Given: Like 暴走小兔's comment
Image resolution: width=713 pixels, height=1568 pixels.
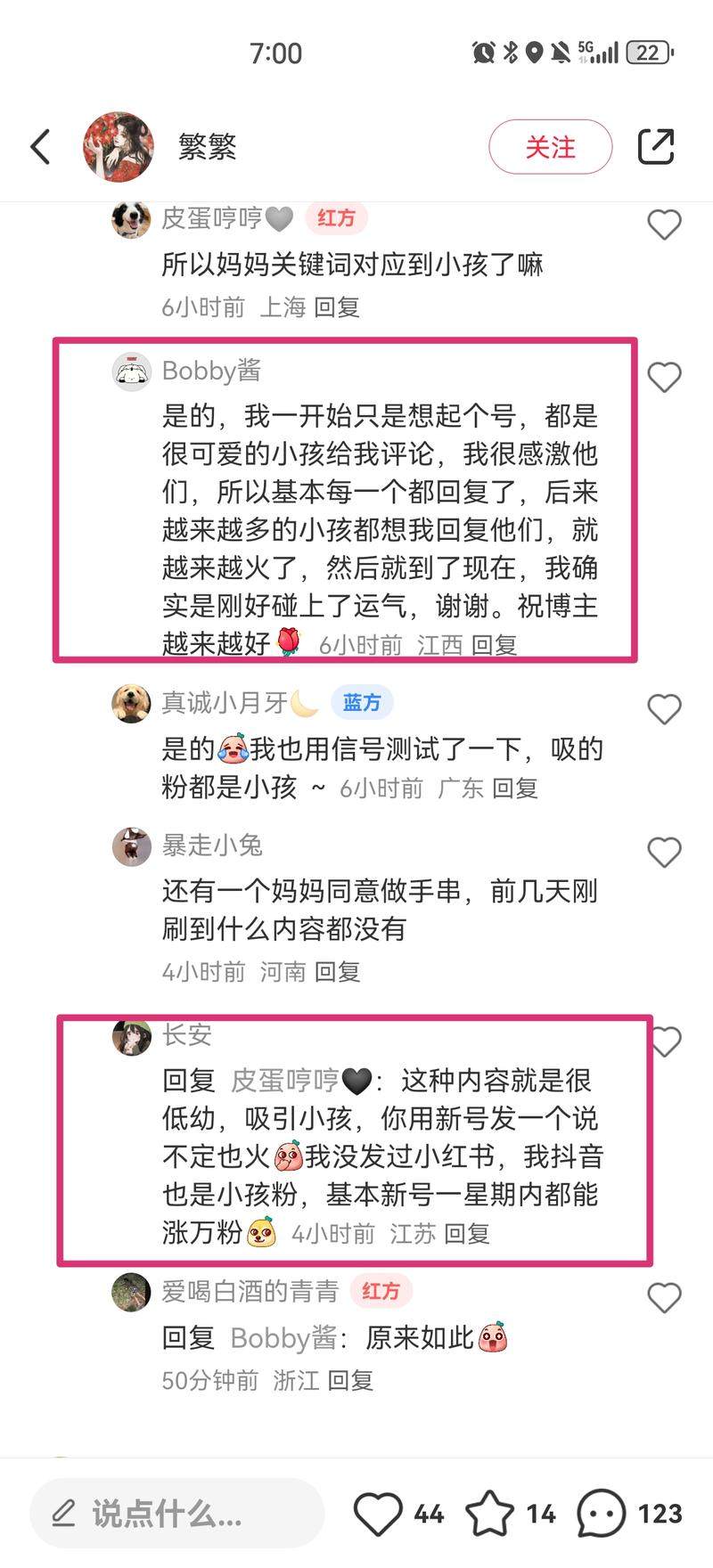Looking at the screenshot, I should point(664,853).
